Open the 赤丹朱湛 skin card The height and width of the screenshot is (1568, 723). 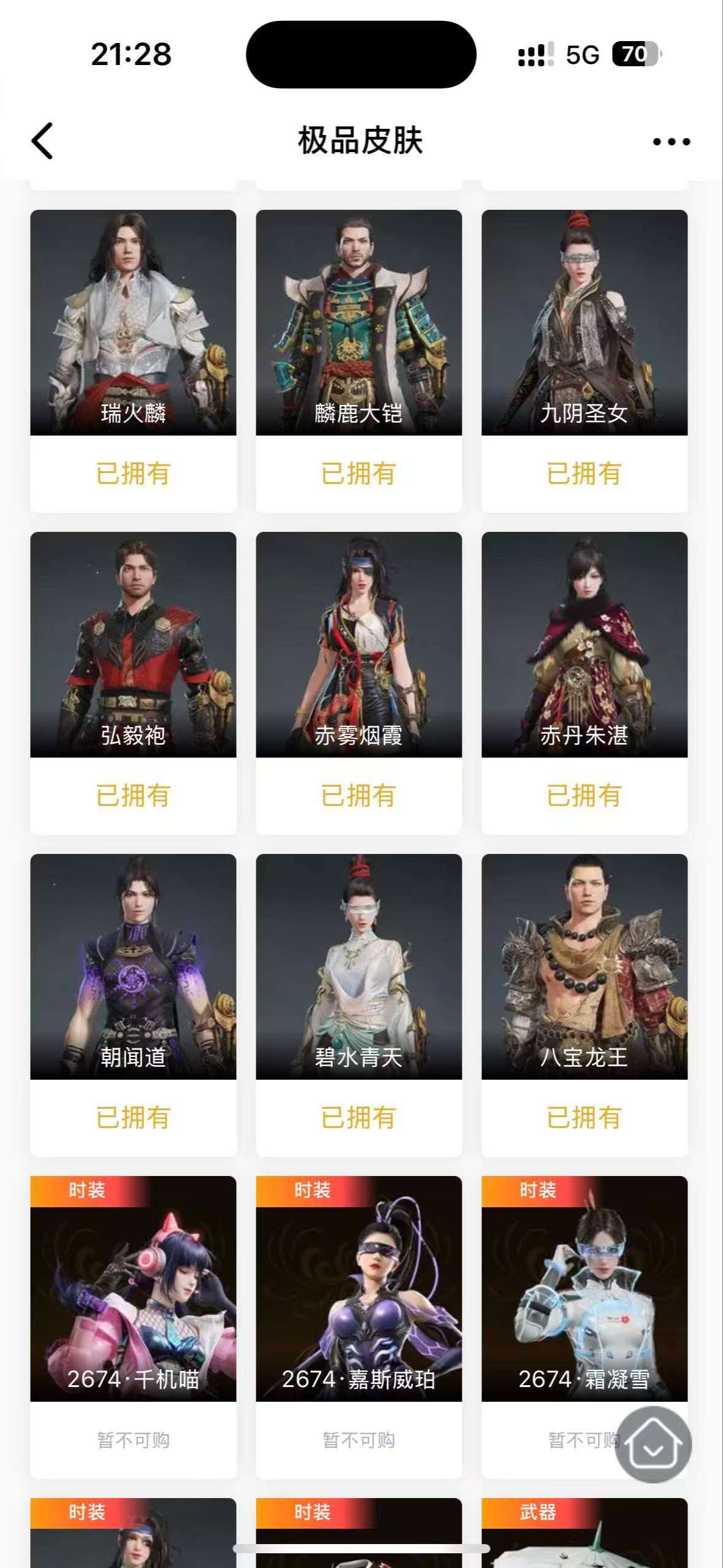coord(584,644)
